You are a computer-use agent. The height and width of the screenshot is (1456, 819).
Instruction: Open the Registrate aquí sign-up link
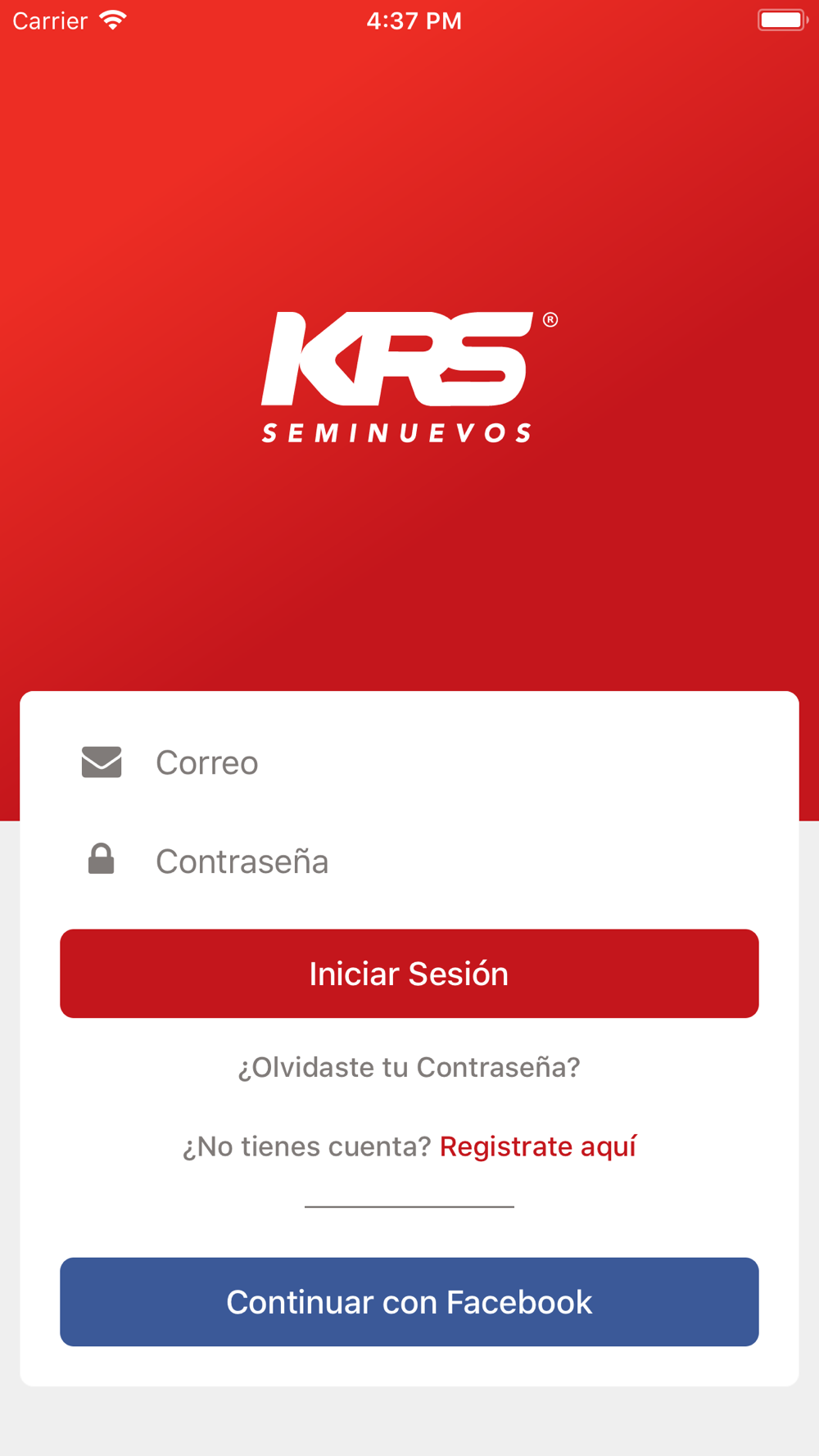click(538, 1146)
